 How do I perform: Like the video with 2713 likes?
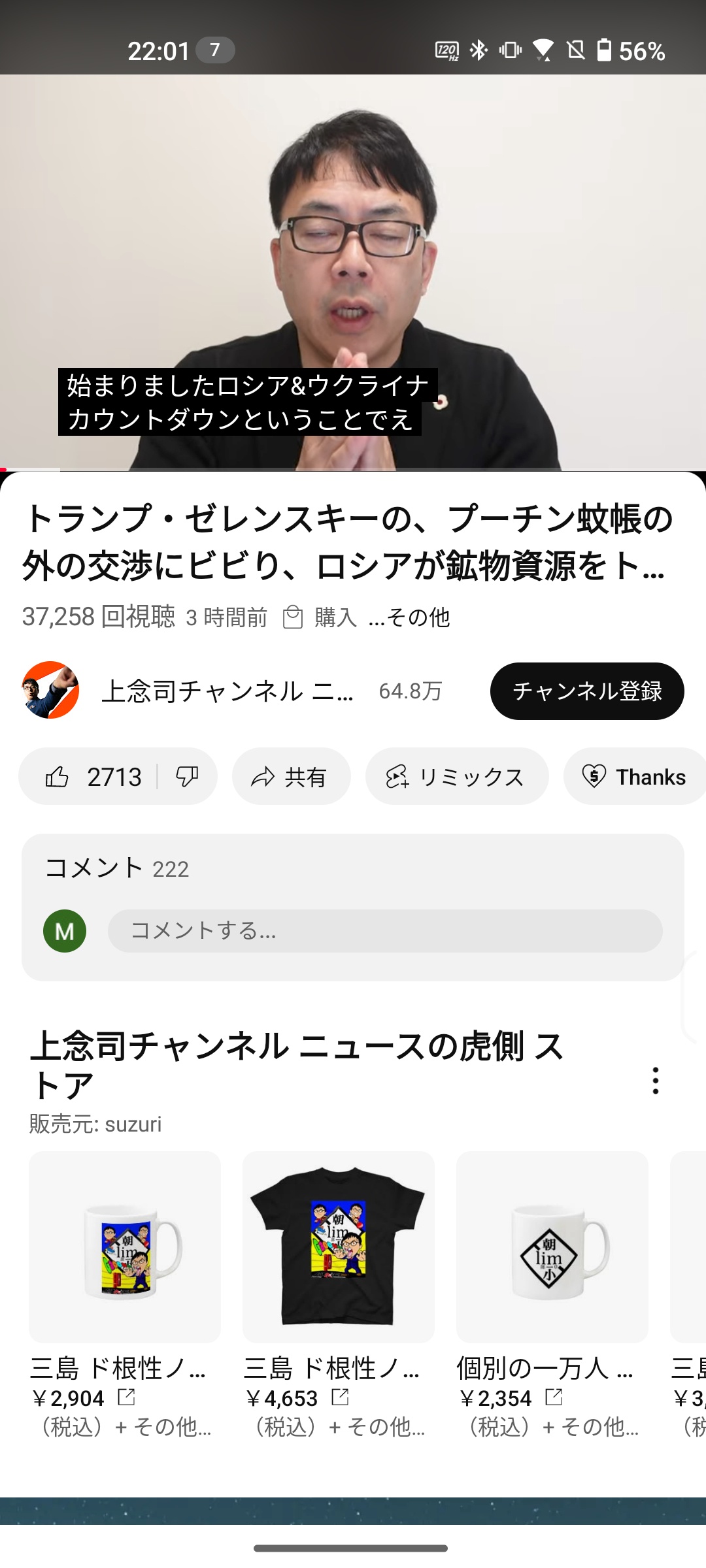(93, 777)
